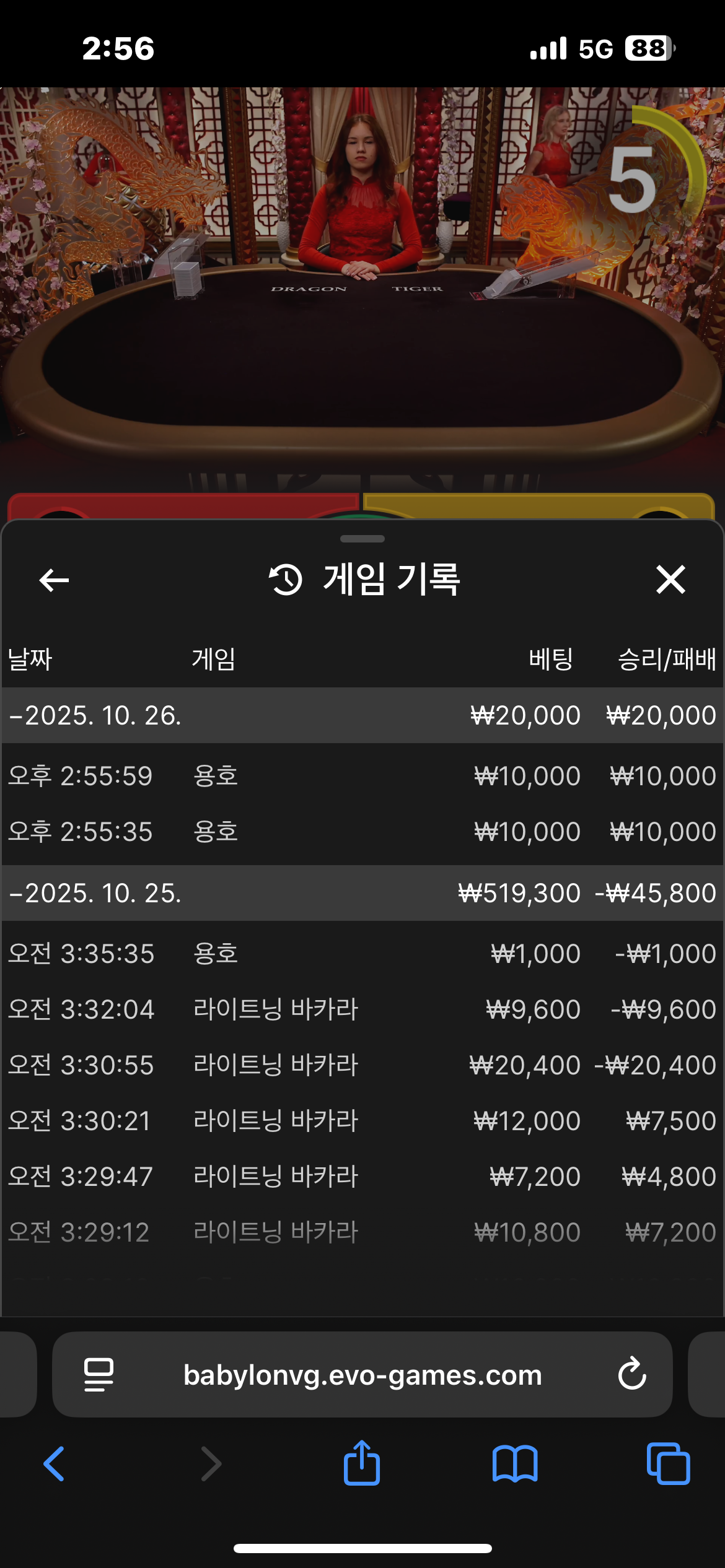Collapse the 2025. 10. 25. date group
The width and height of the screenshot is (725, 1568).
[x=96, y=893]
